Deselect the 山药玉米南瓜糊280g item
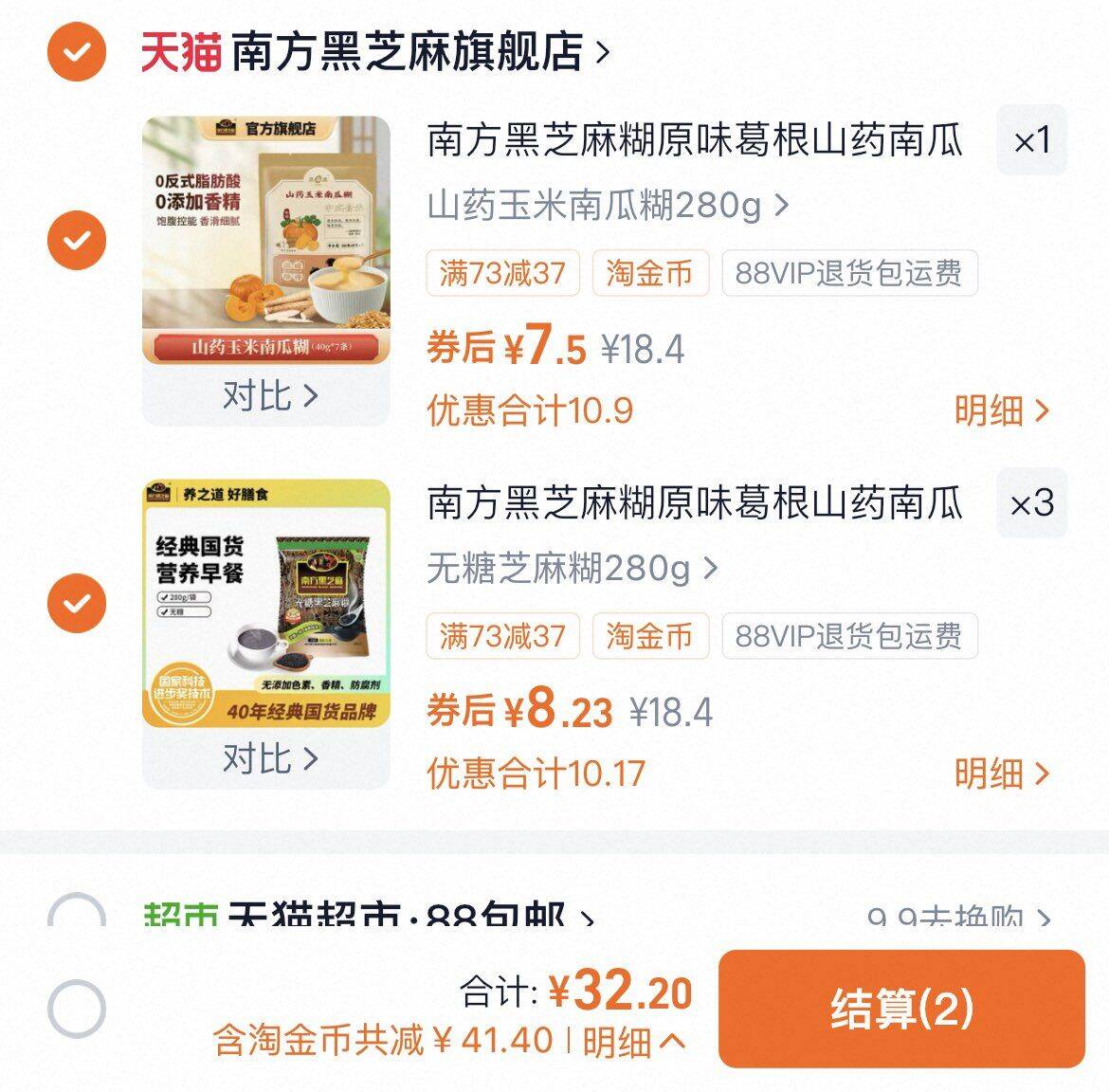 tap(77, 240)
